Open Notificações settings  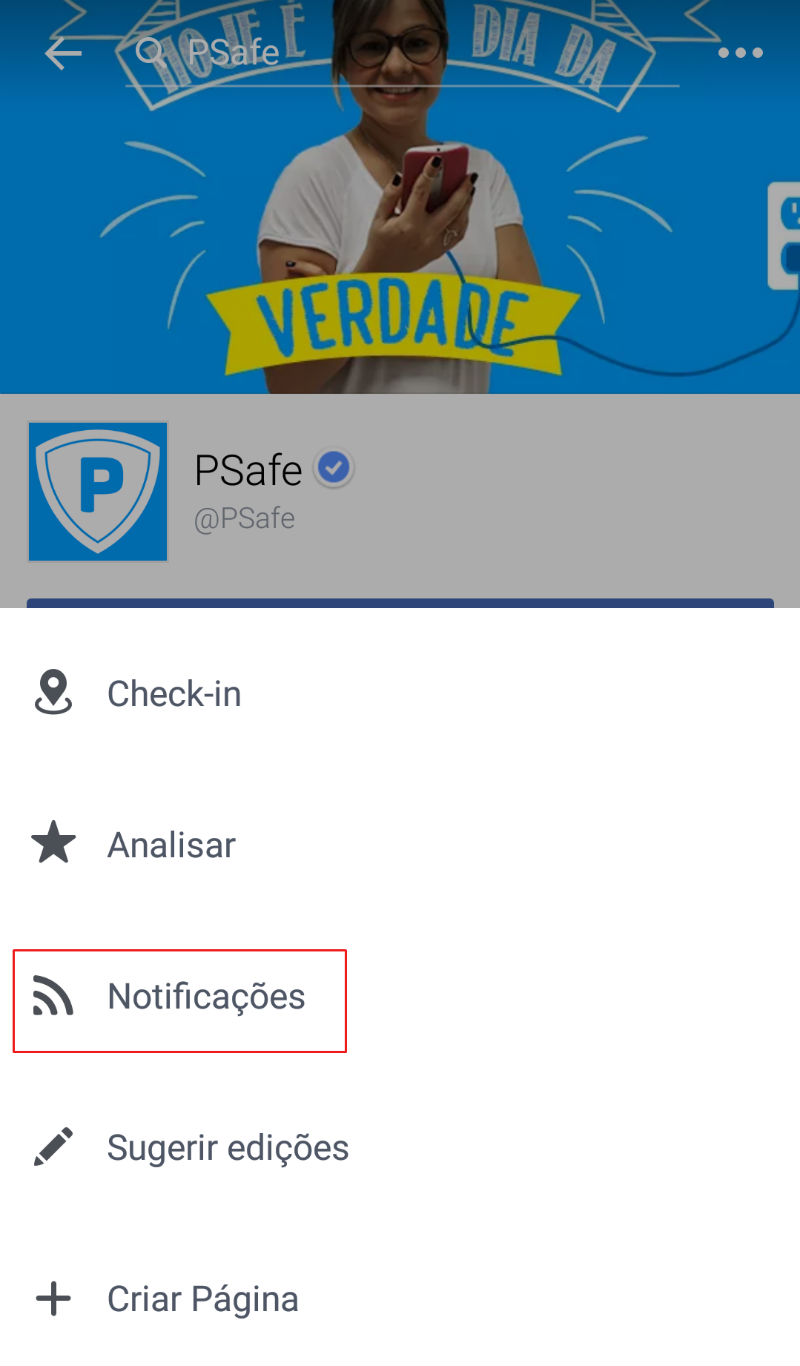coord(206,997)
